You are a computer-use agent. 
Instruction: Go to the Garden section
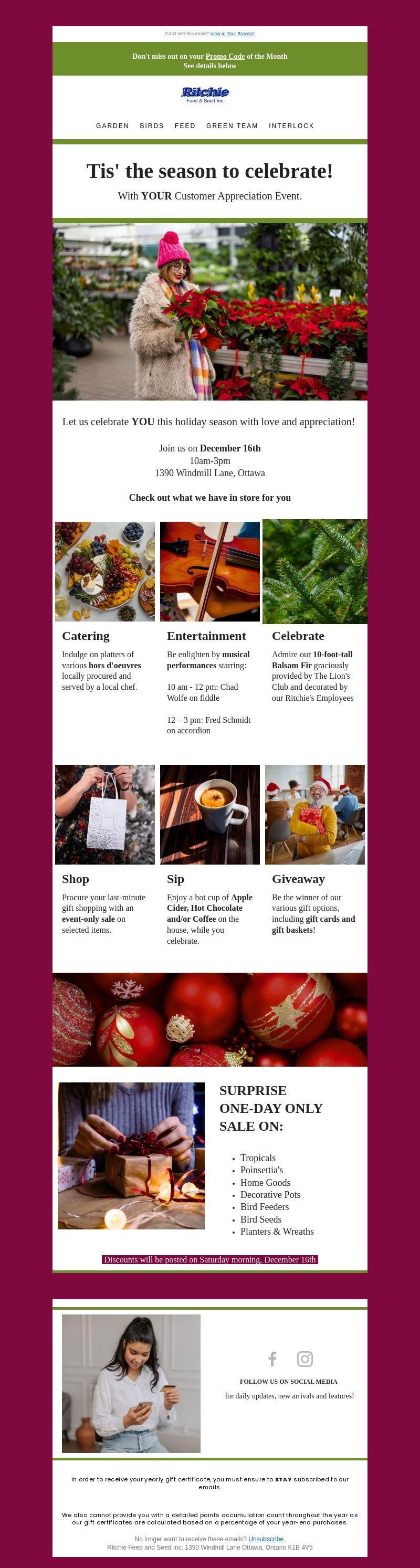point(112,126)
